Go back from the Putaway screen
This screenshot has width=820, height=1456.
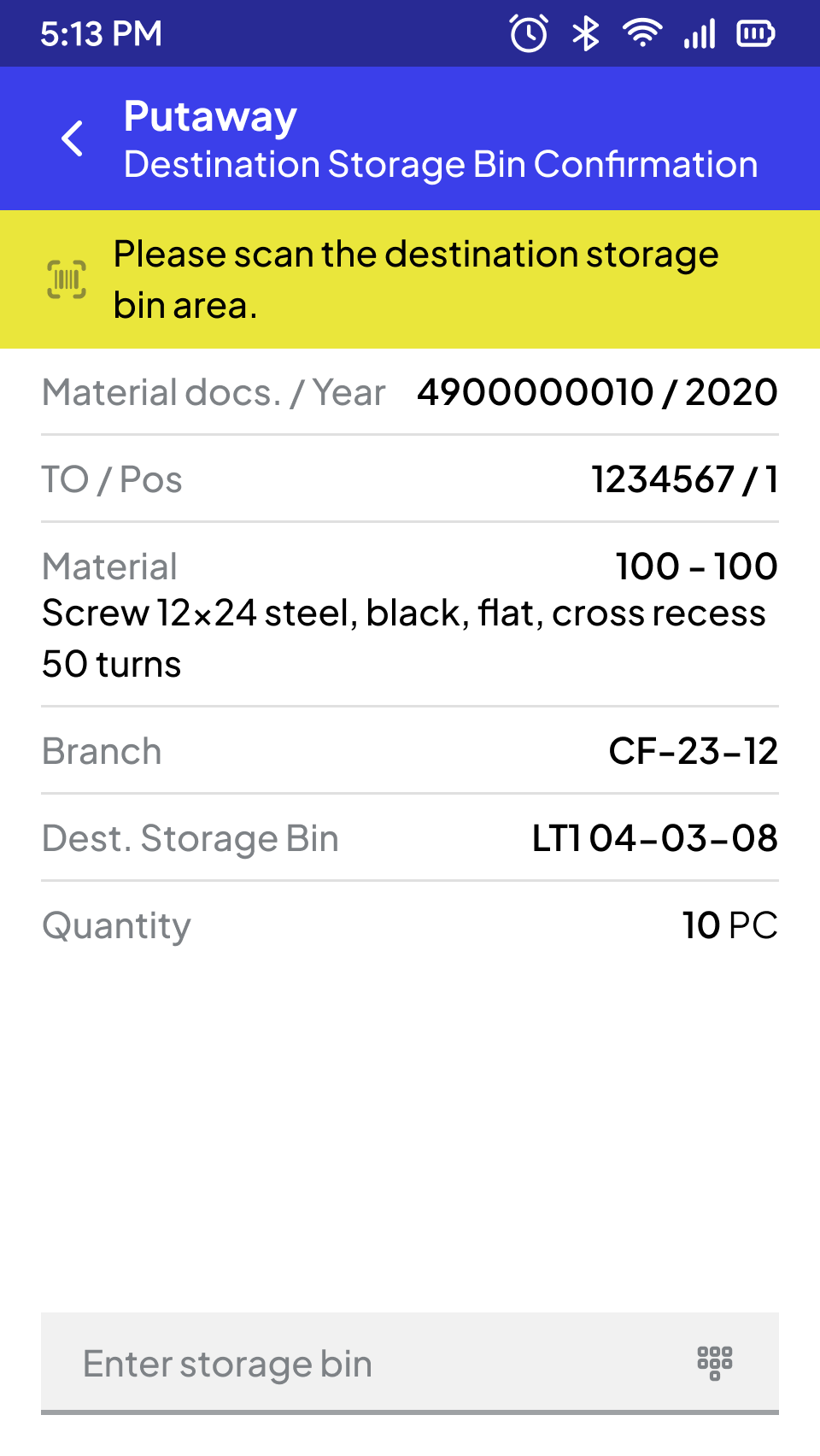[x=73, y=138]
